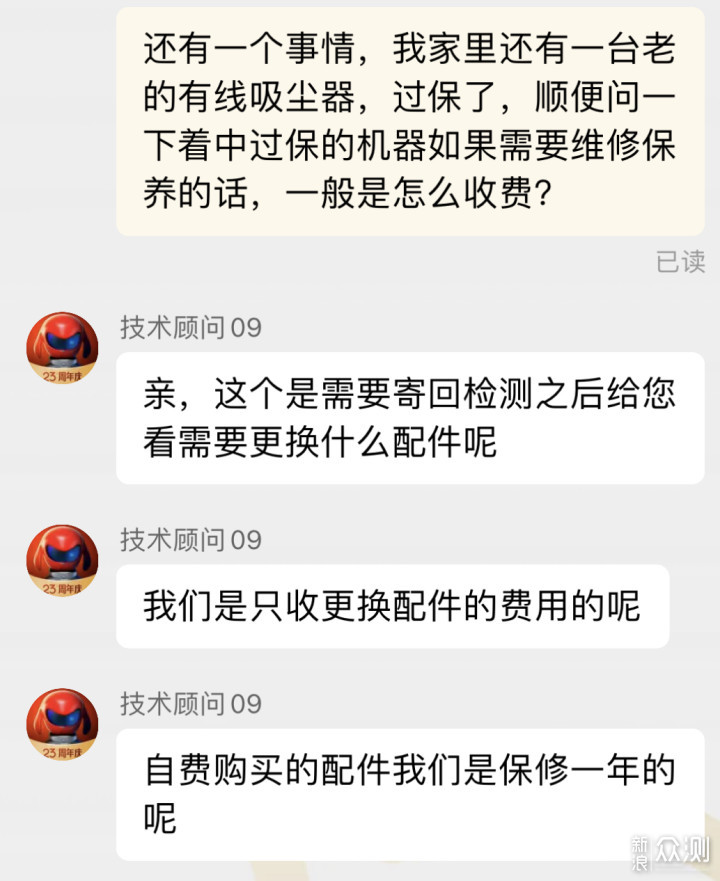
Task: Select the reply starting with 亲，这个是需要寄回检测
Action: (410, 418)
